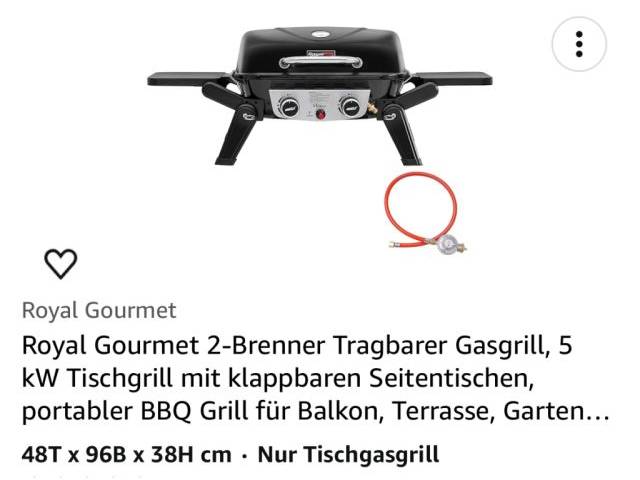The height and width of the screenshot is (480, 640).
Task: Add grill to wishlist with heart icon
Action: click(x=61, y=263)
